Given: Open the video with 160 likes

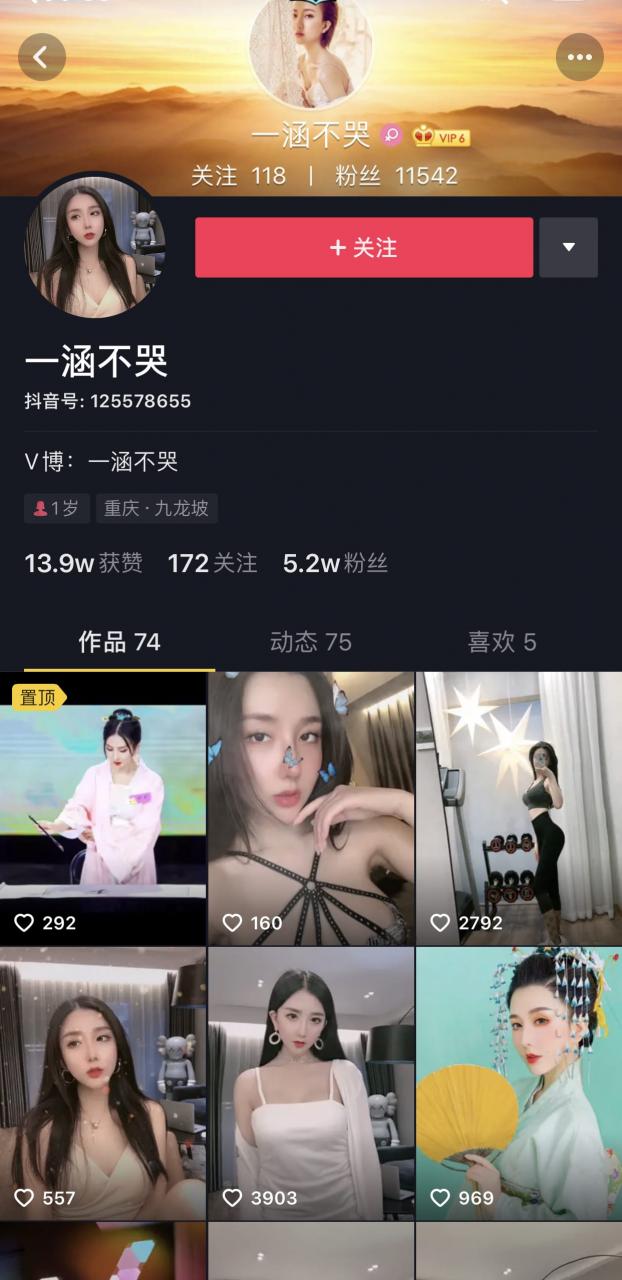Looking at the screenshot, I should [x=311, y=808].
